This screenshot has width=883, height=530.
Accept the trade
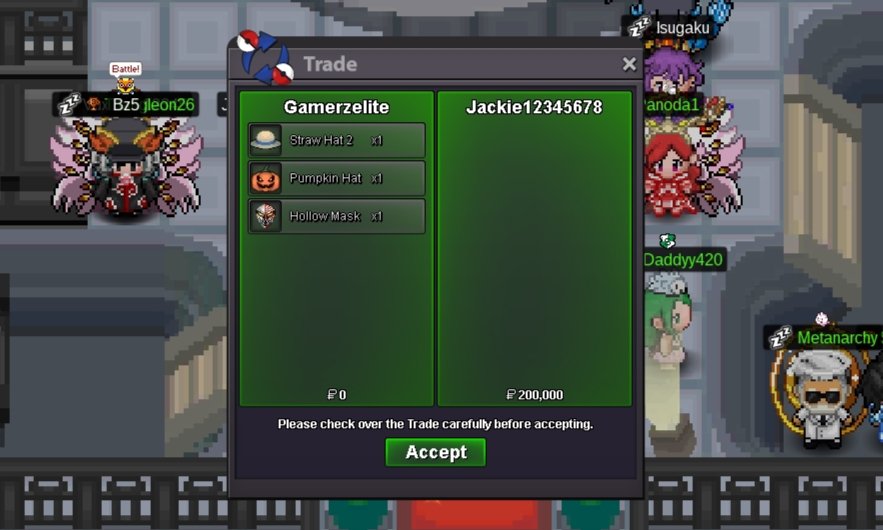(435, 452)
